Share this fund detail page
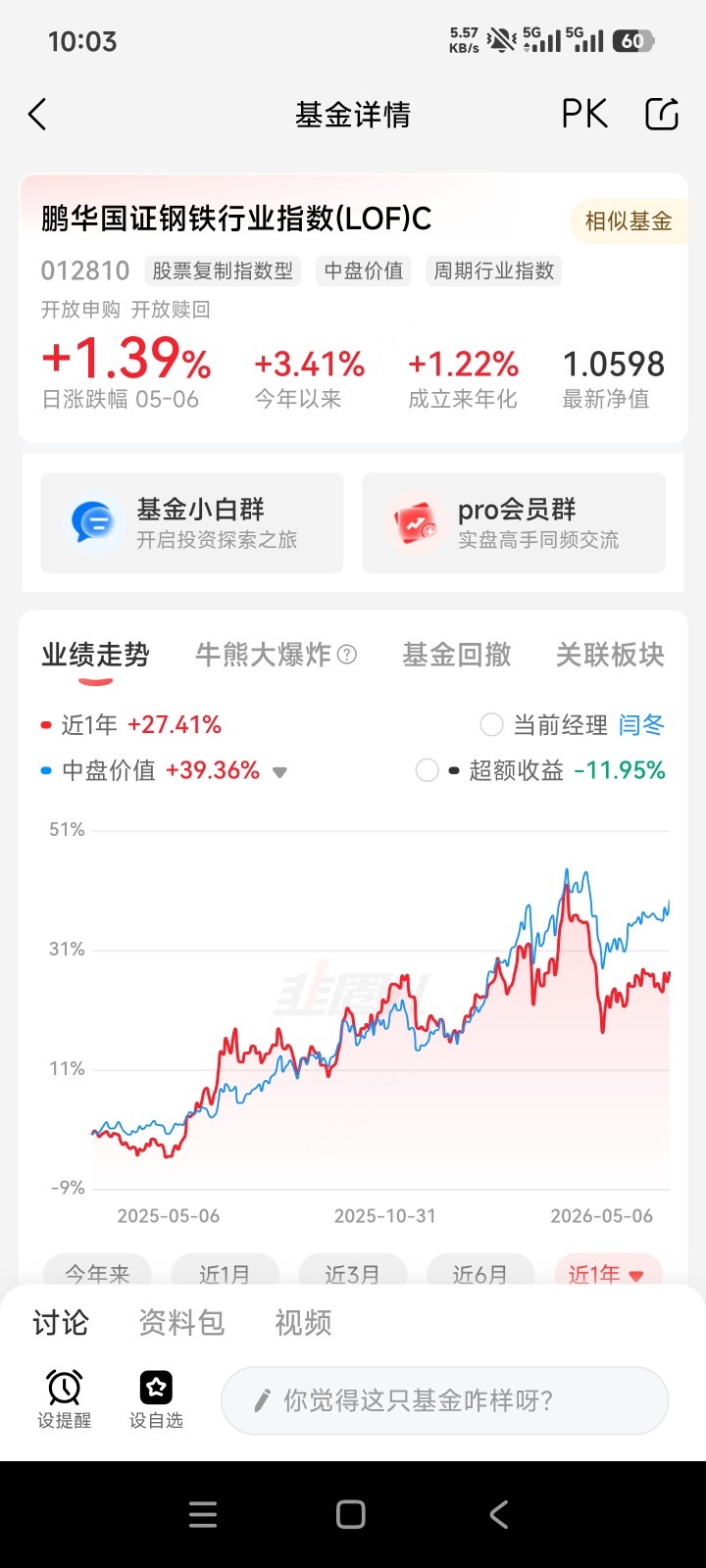706x1568 pixels. point(662,115)
